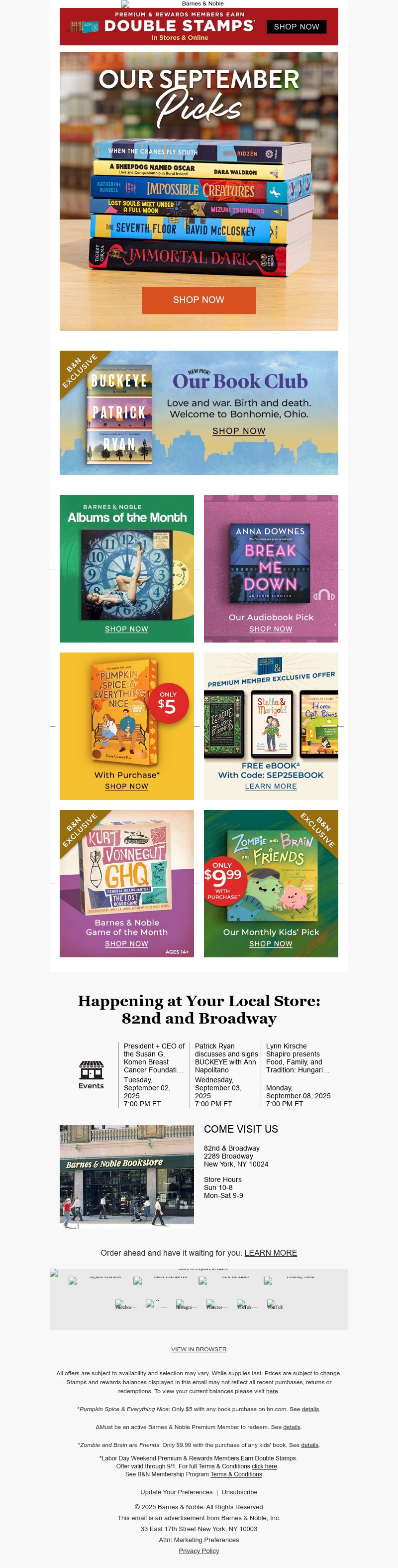Screen dimensions: 398x1568
Task: Shop the Kurt Vonnegut GHQ game
Action: pos(126,943)
